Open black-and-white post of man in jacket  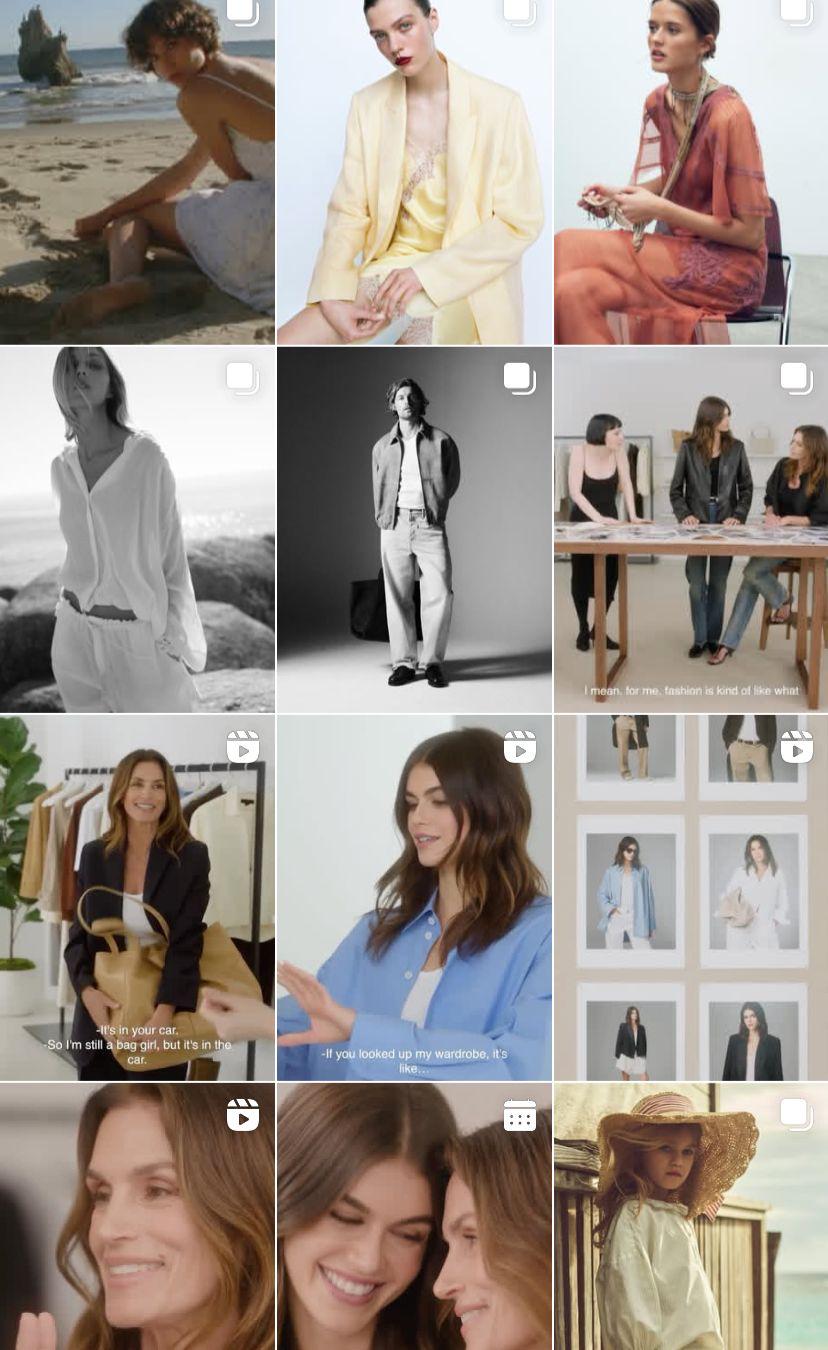pyautogui.click(x=414, y=530)
